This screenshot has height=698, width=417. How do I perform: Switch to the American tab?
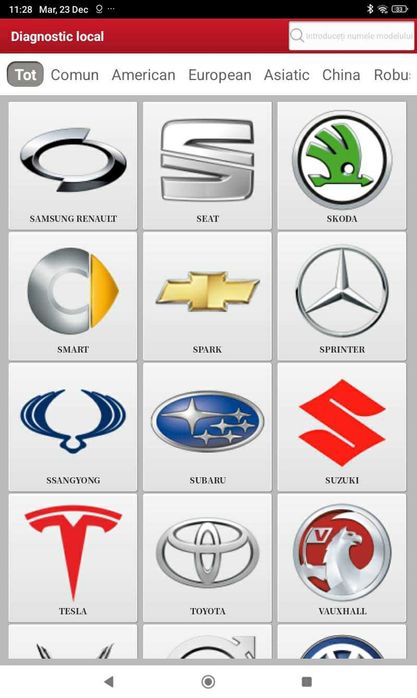point(143,75)
